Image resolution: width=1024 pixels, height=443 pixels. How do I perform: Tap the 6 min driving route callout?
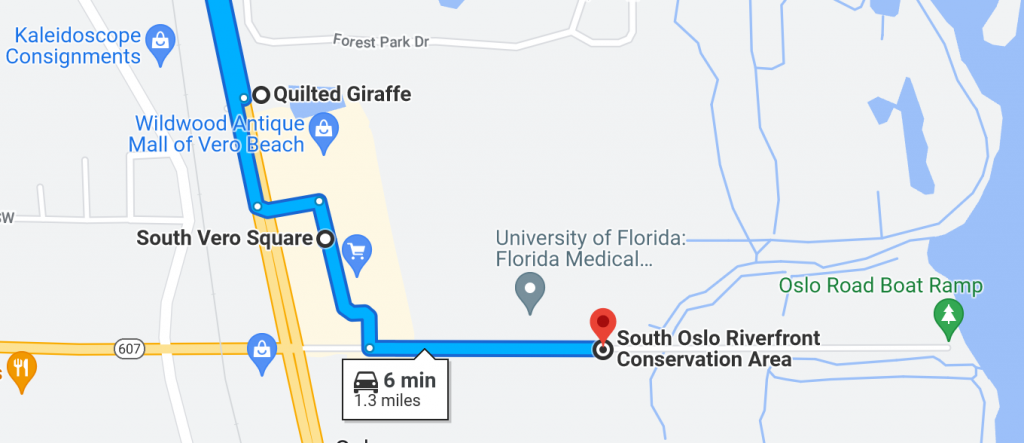click(395, 388)
